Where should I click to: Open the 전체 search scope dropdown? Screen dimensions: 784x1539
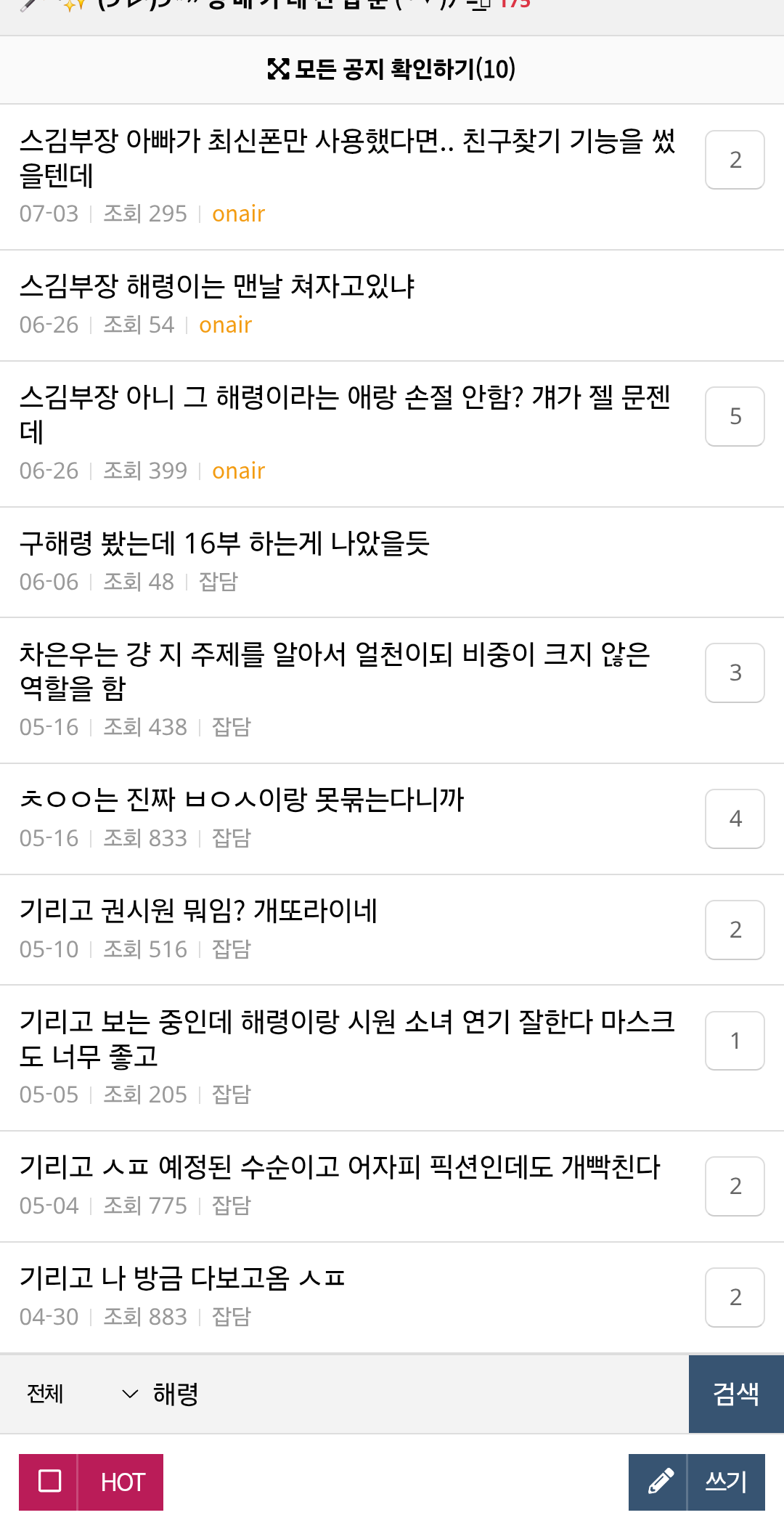click(80, 1394)
